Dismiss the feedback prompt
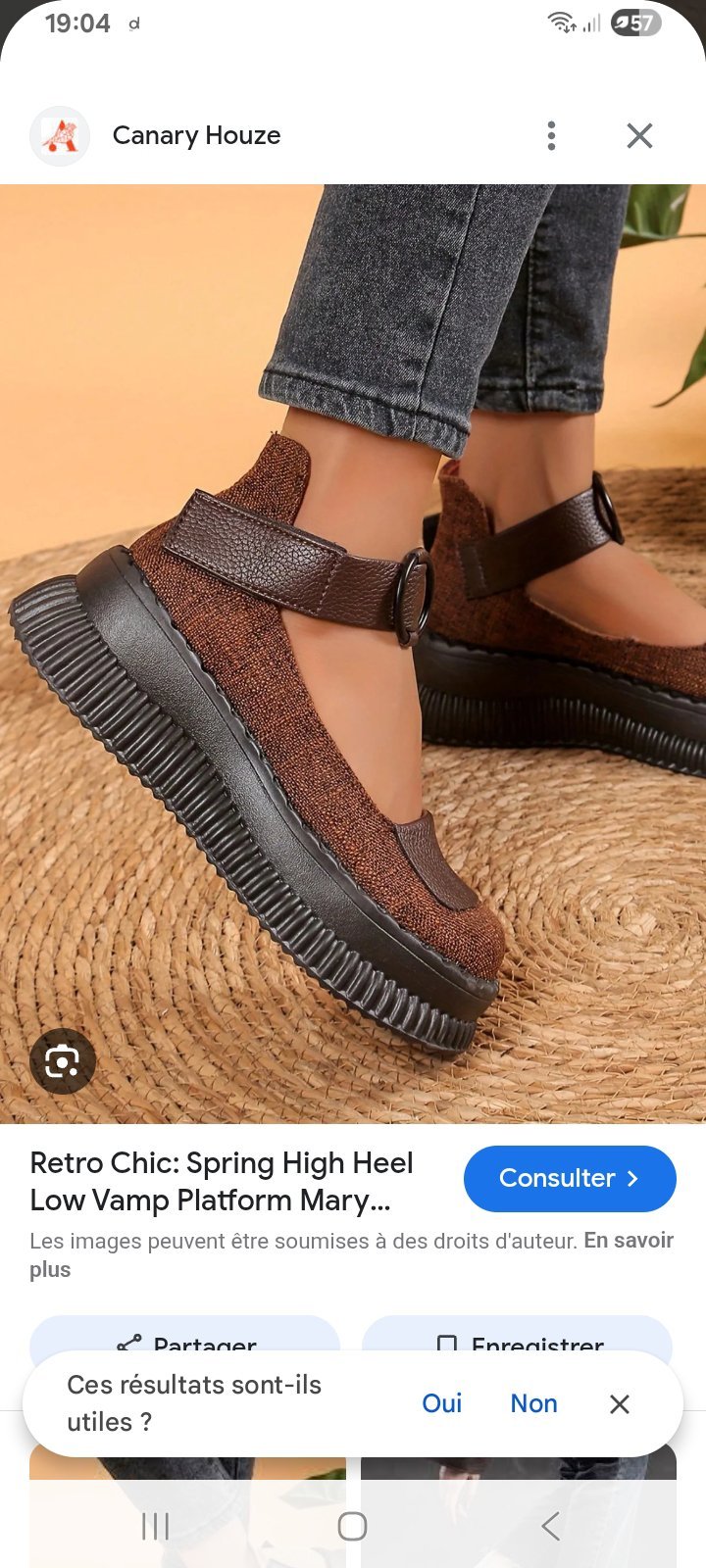This screenshot has height=1568, width=706. (619, 1403)
